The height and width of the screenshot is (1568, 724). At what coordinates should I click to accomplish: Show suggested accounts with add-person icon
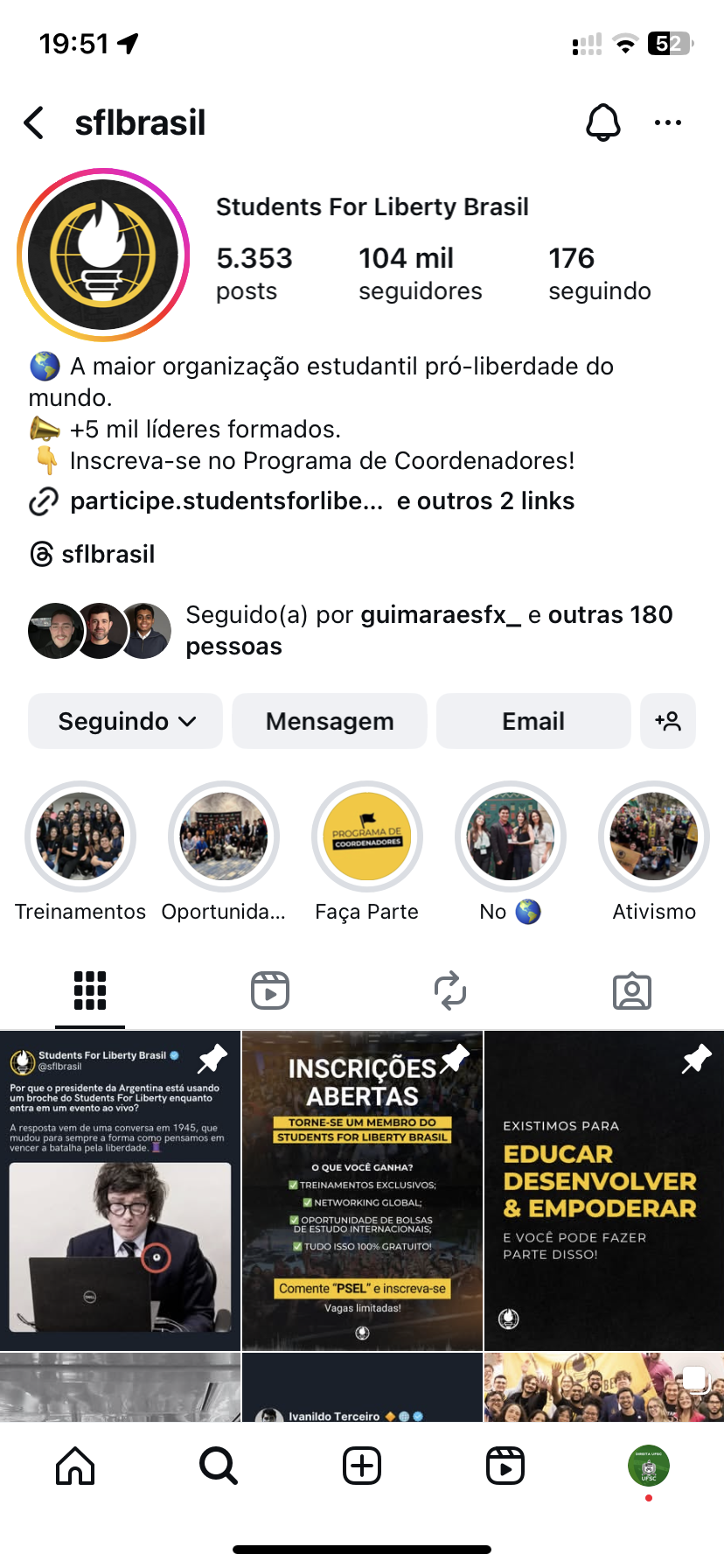click(668, 721)
